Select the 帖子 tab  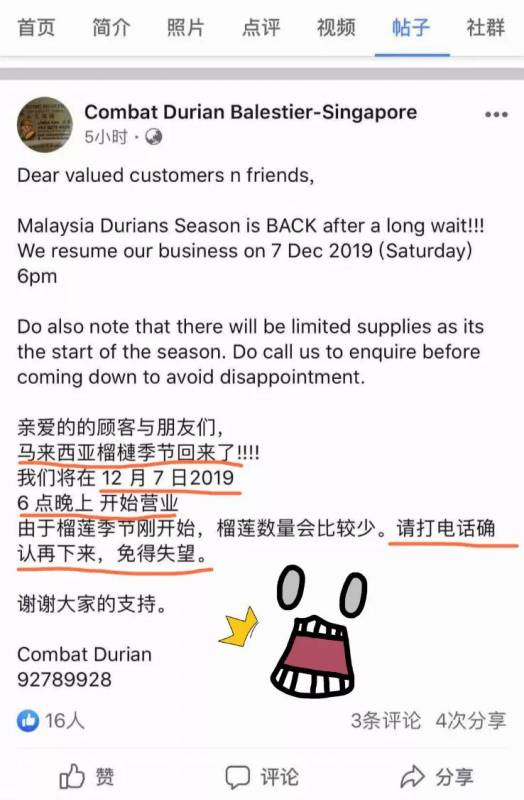coord(411,27)
